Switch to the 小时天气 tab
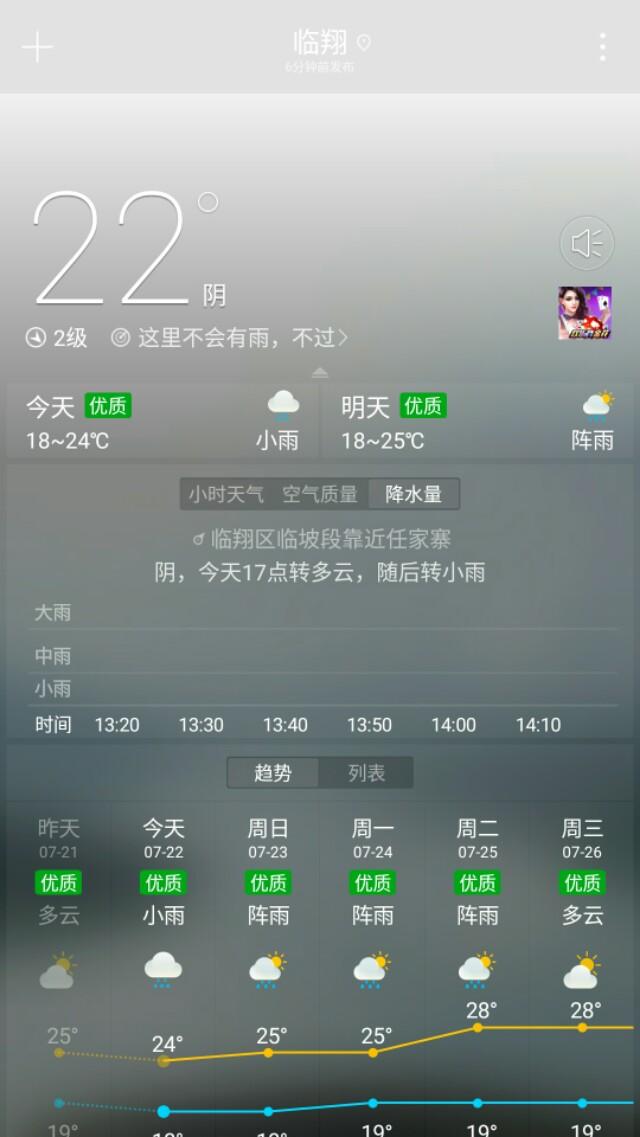This screenshot has height=1137, width=640. point(227,494)
